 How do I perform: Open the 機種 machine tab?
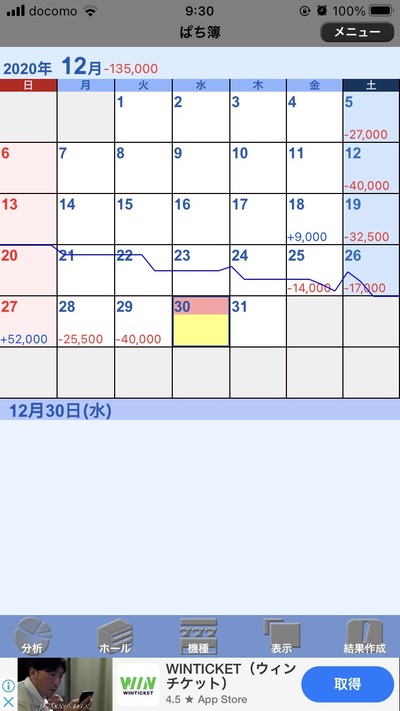[x=199, y=636]
